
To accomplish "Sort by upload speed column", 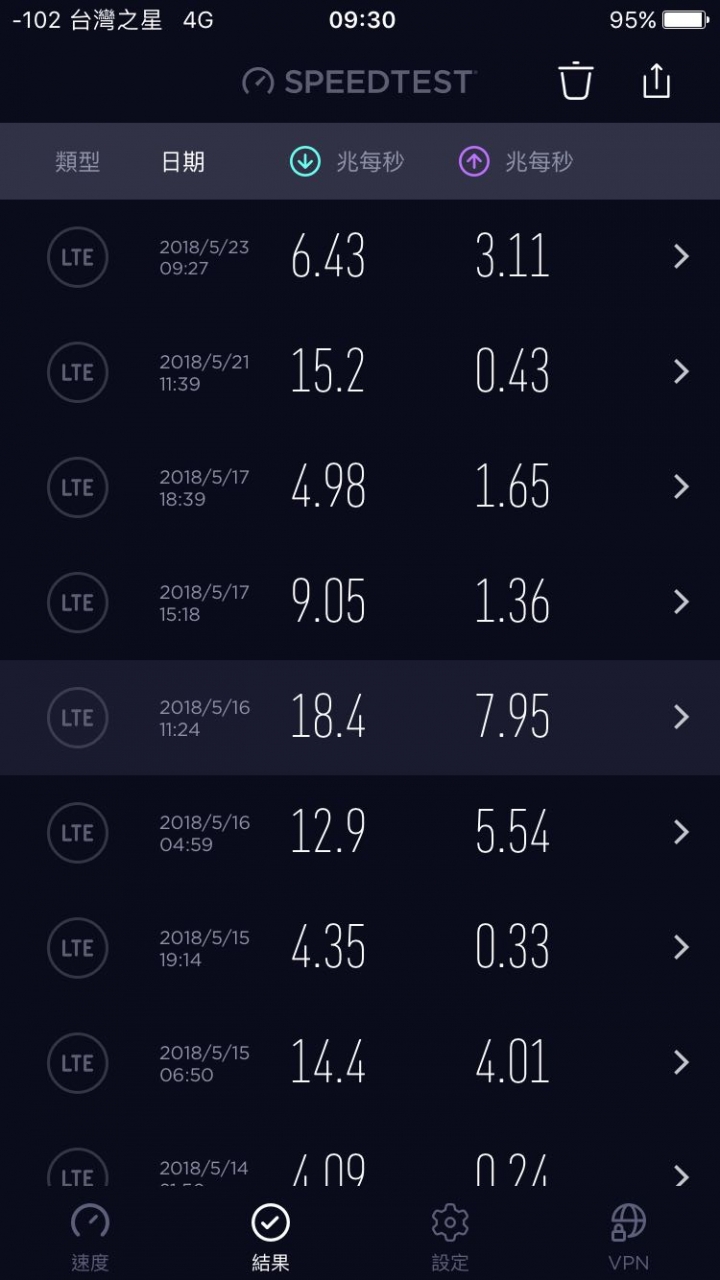I will coord(515,162).
